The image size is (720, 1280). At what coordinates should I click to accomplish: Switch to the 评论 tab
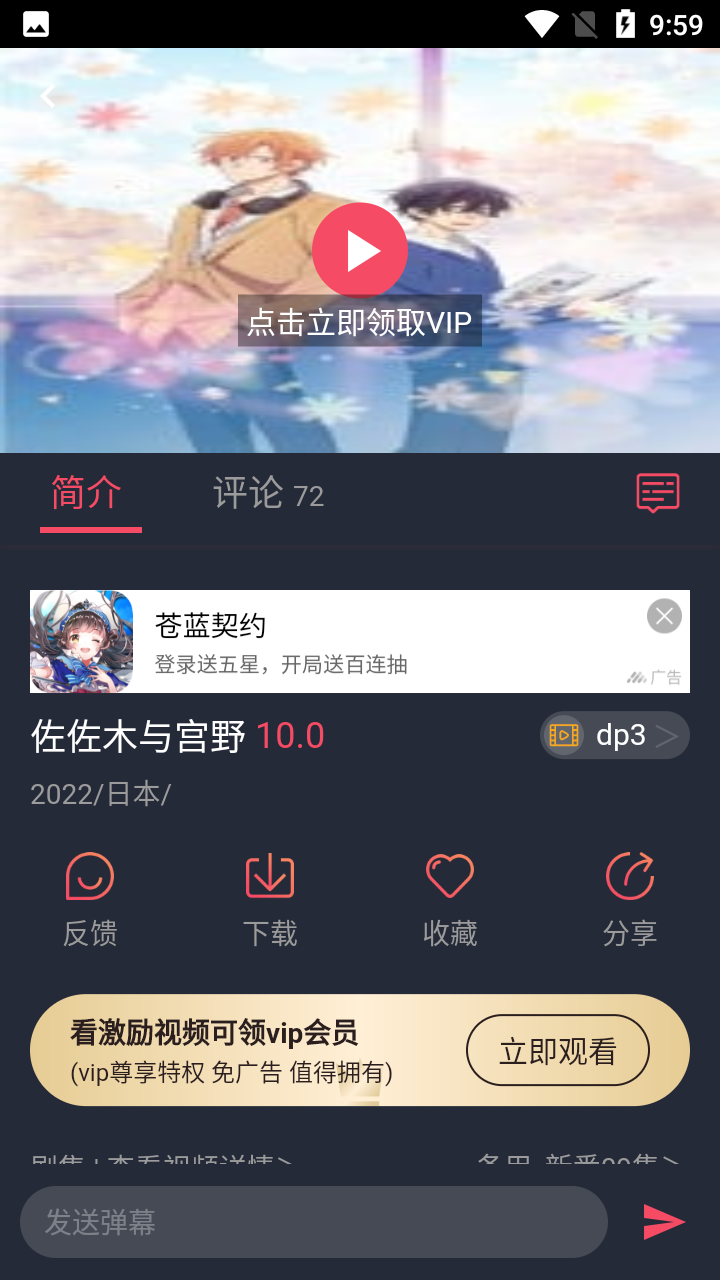tap(268, 494)
